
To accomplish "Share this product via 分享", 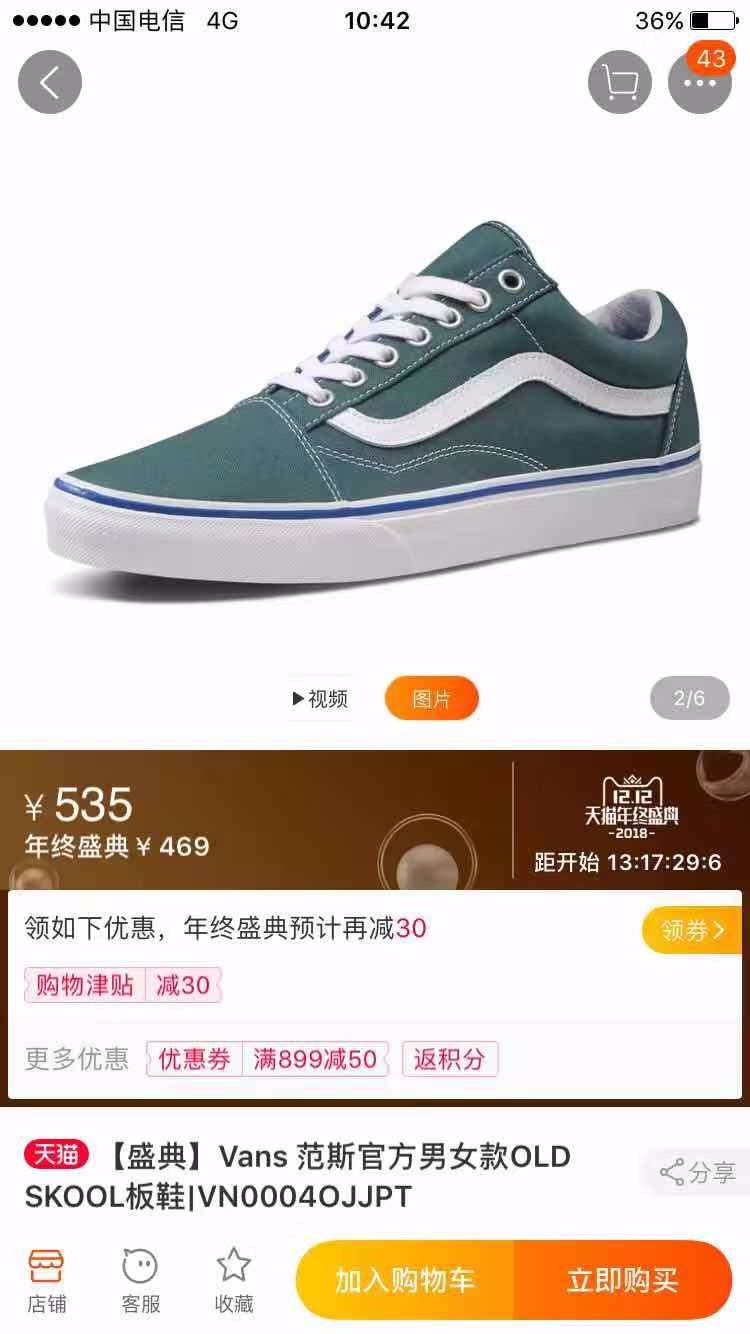I will (698, 1172).
